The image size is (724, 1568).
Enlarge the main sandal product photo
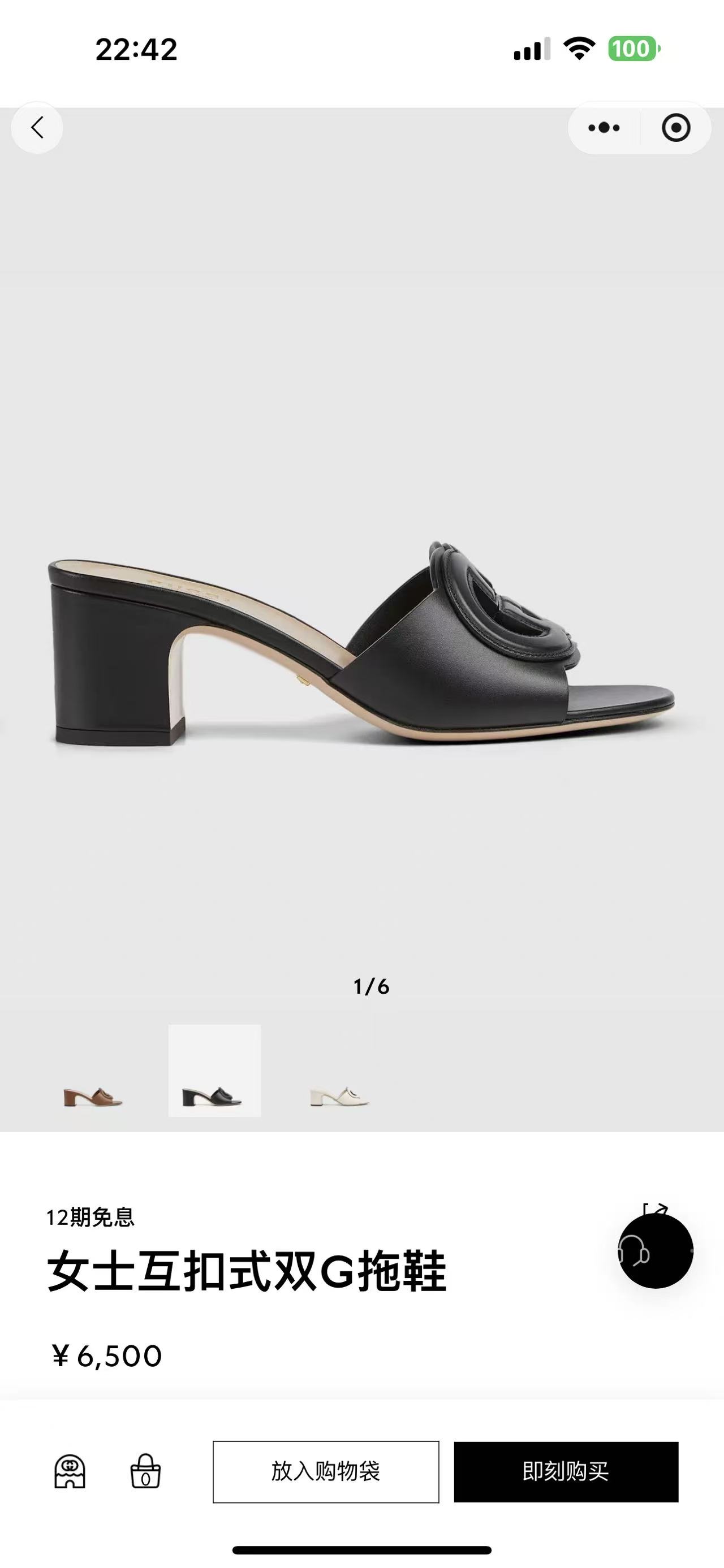point(361,651)
